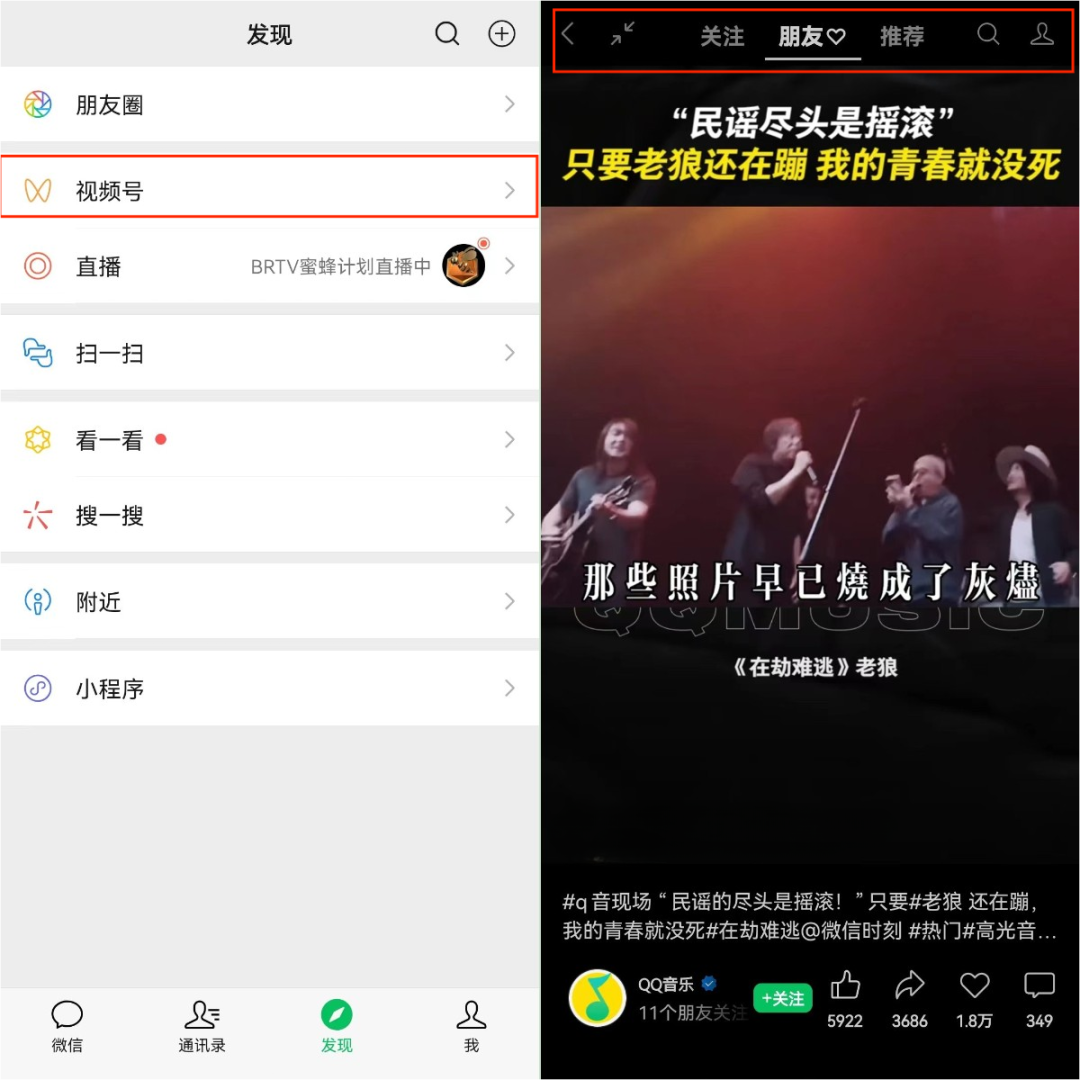Image resolution: width=1080 pixels, height=1080 pixels.
Task: Open the 搜一搜 search row
Action: tap(268, 516)
